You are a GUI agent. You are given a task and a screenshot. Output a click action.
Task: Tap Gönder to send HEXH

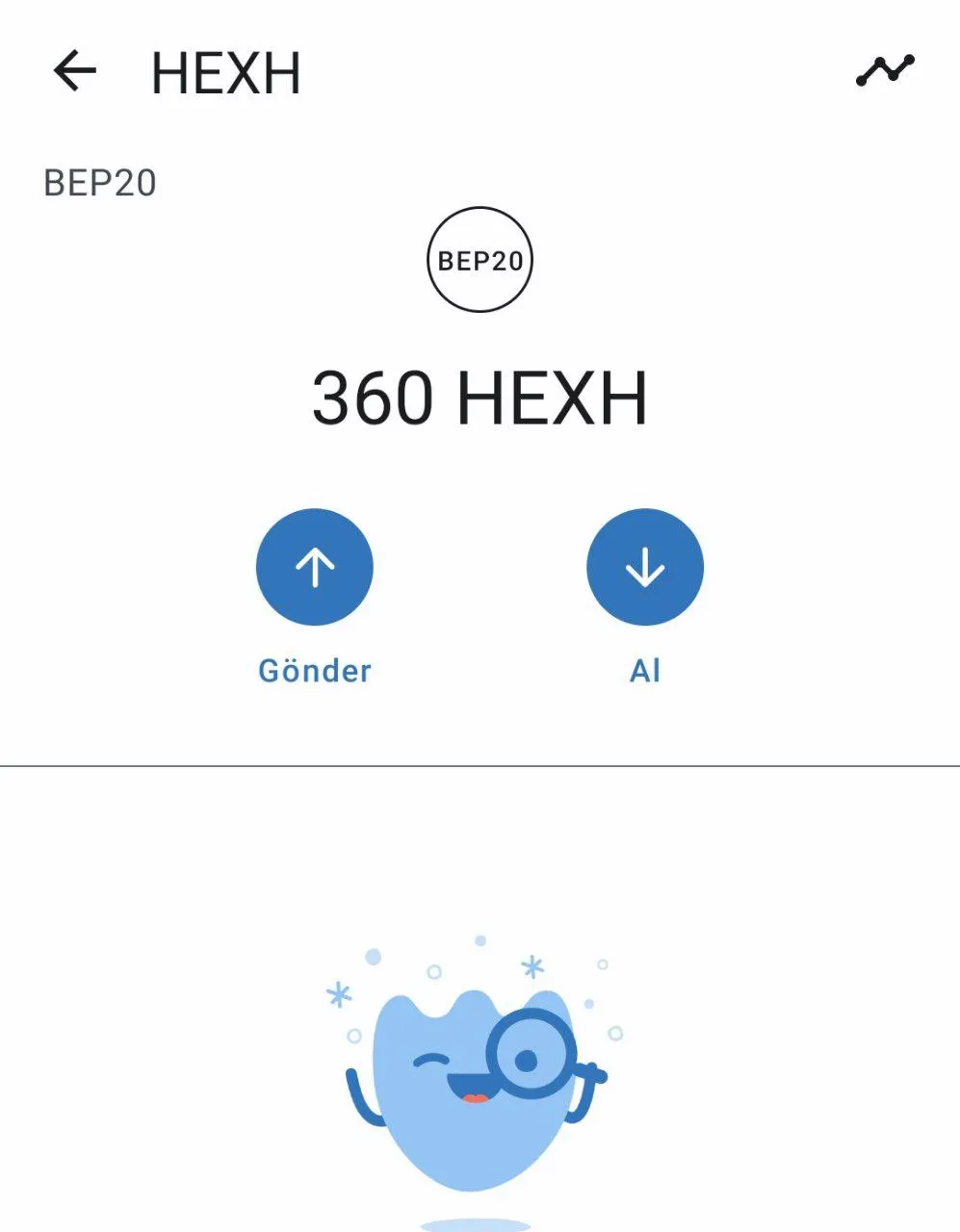point(314,568)
